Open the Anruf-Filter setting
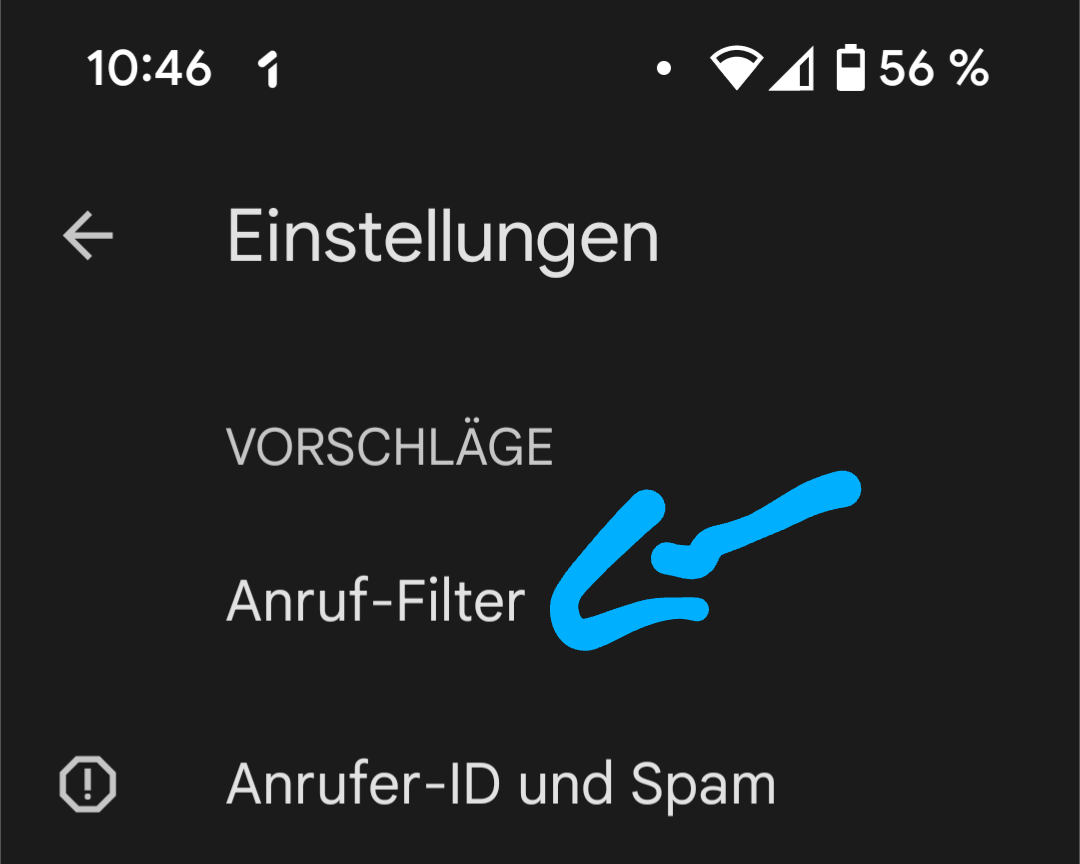This screenshot has width=1080, height=864. (376, 602)
